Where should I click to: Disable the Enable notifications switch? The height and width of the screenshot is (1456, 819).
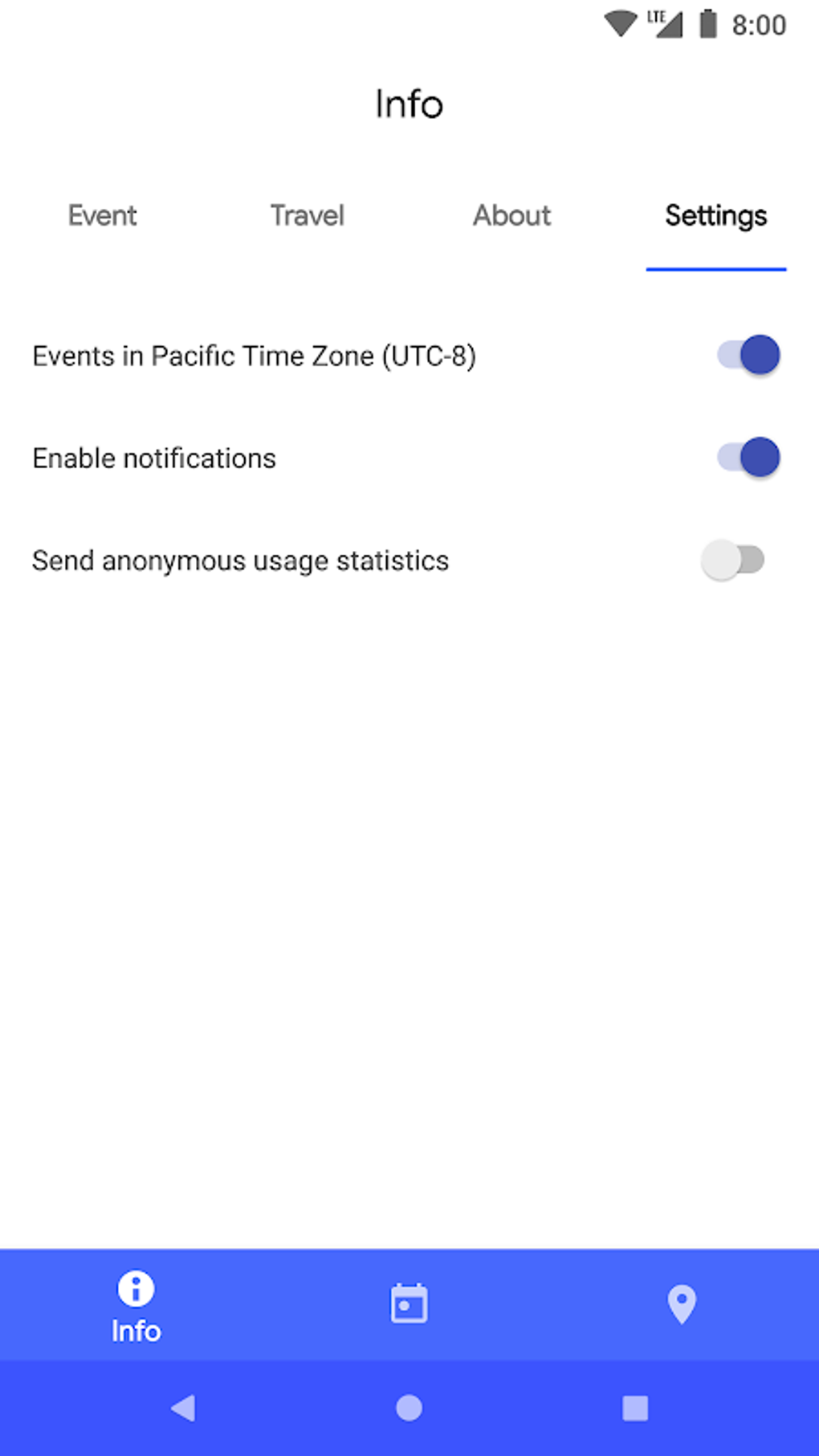748,458
